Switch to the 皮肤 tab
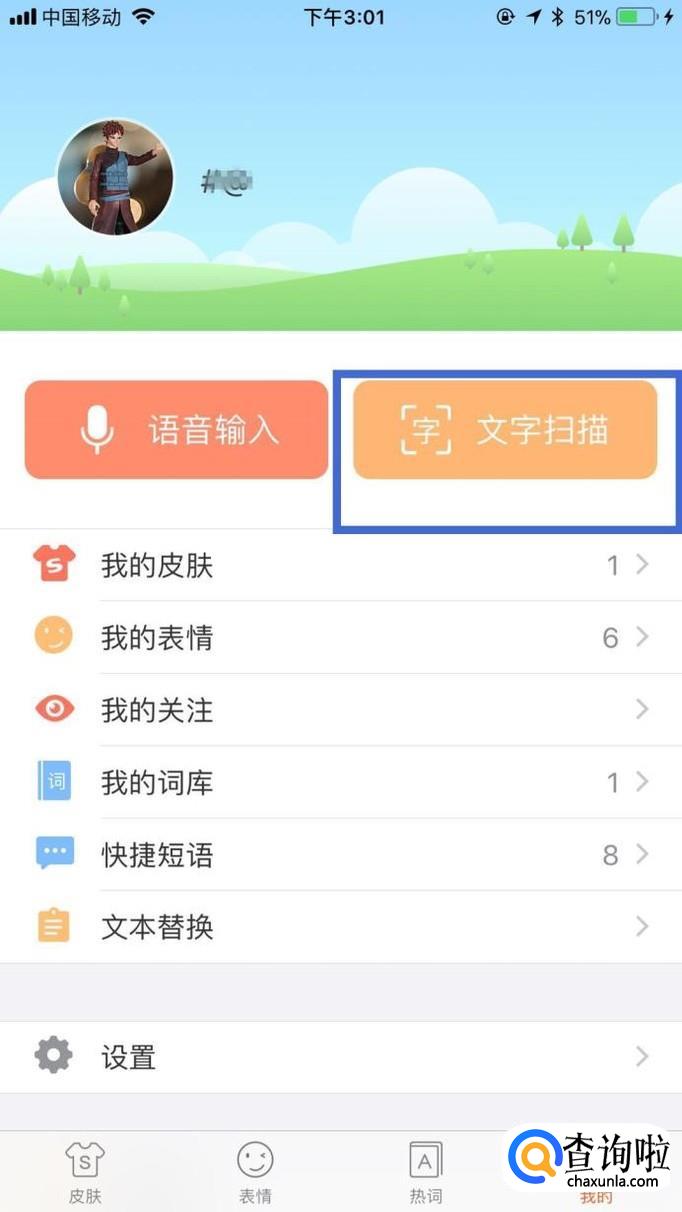The image size is (682, 1212). [x=85, y=1172]
